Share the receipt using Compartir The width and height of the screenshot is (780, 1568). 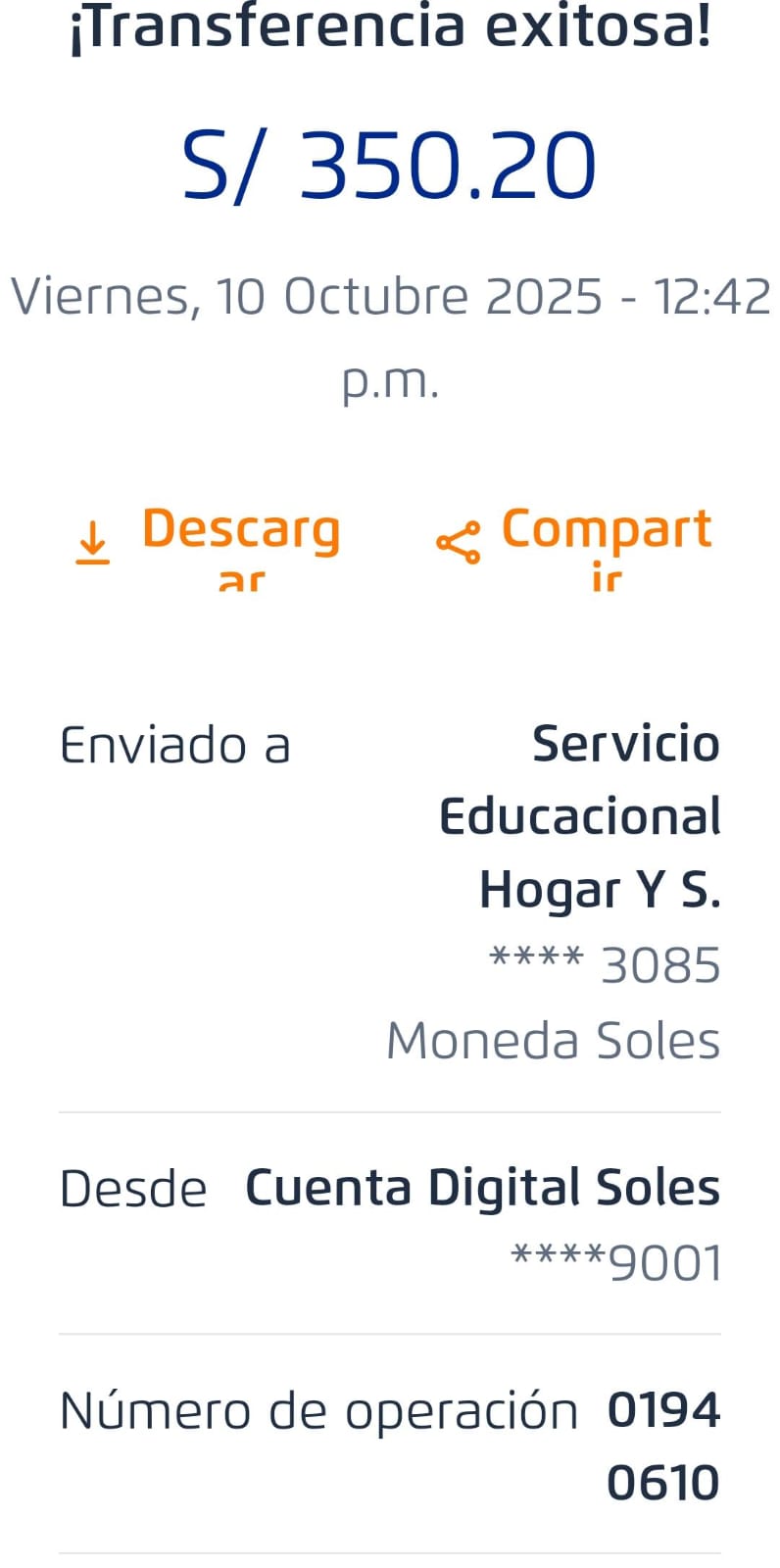pos(576,541)
